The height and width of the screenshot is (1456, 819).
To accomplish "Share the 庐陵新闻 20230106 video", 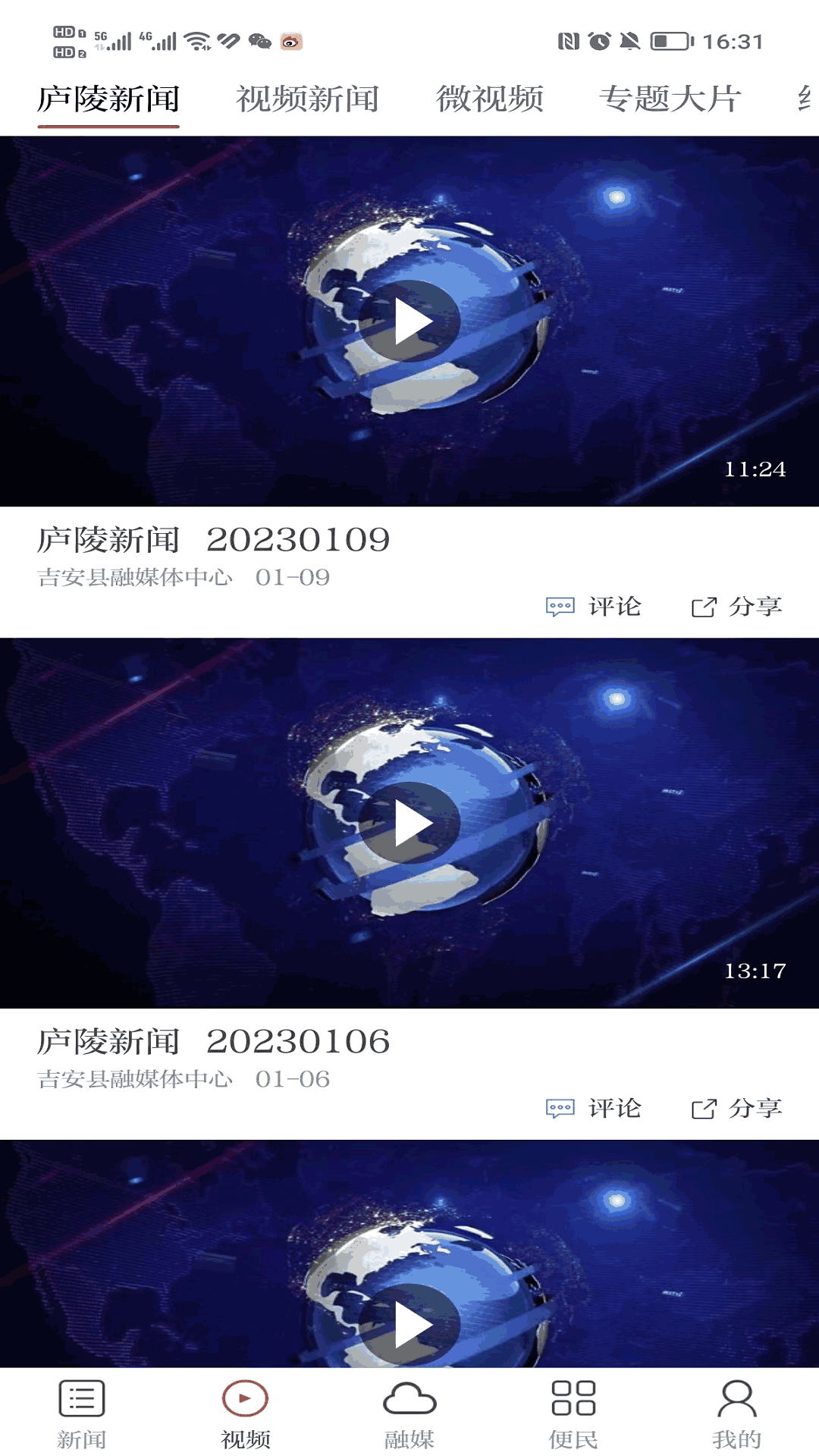I will coord(736,1109).
